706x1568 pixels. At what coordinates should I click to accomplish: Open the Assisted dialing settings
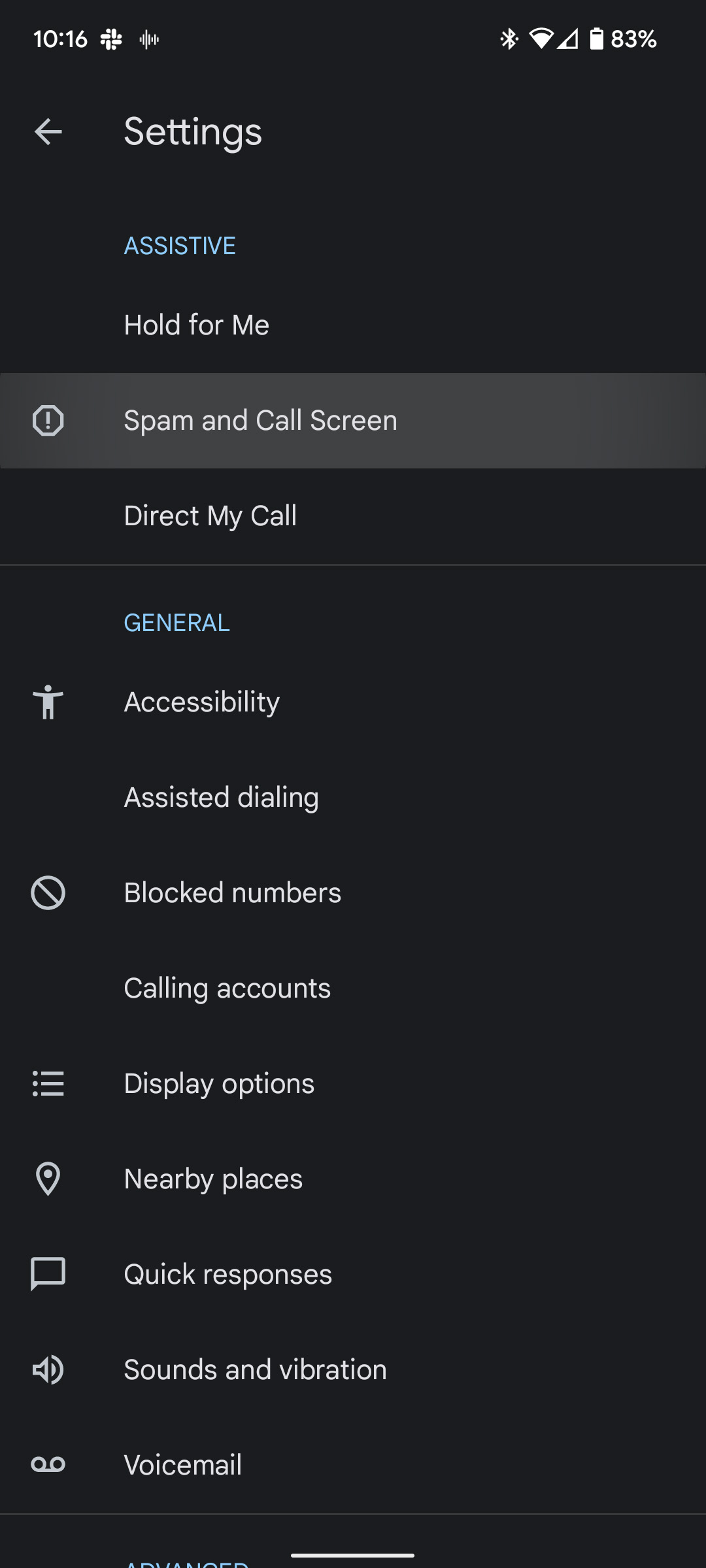[353, 796]
